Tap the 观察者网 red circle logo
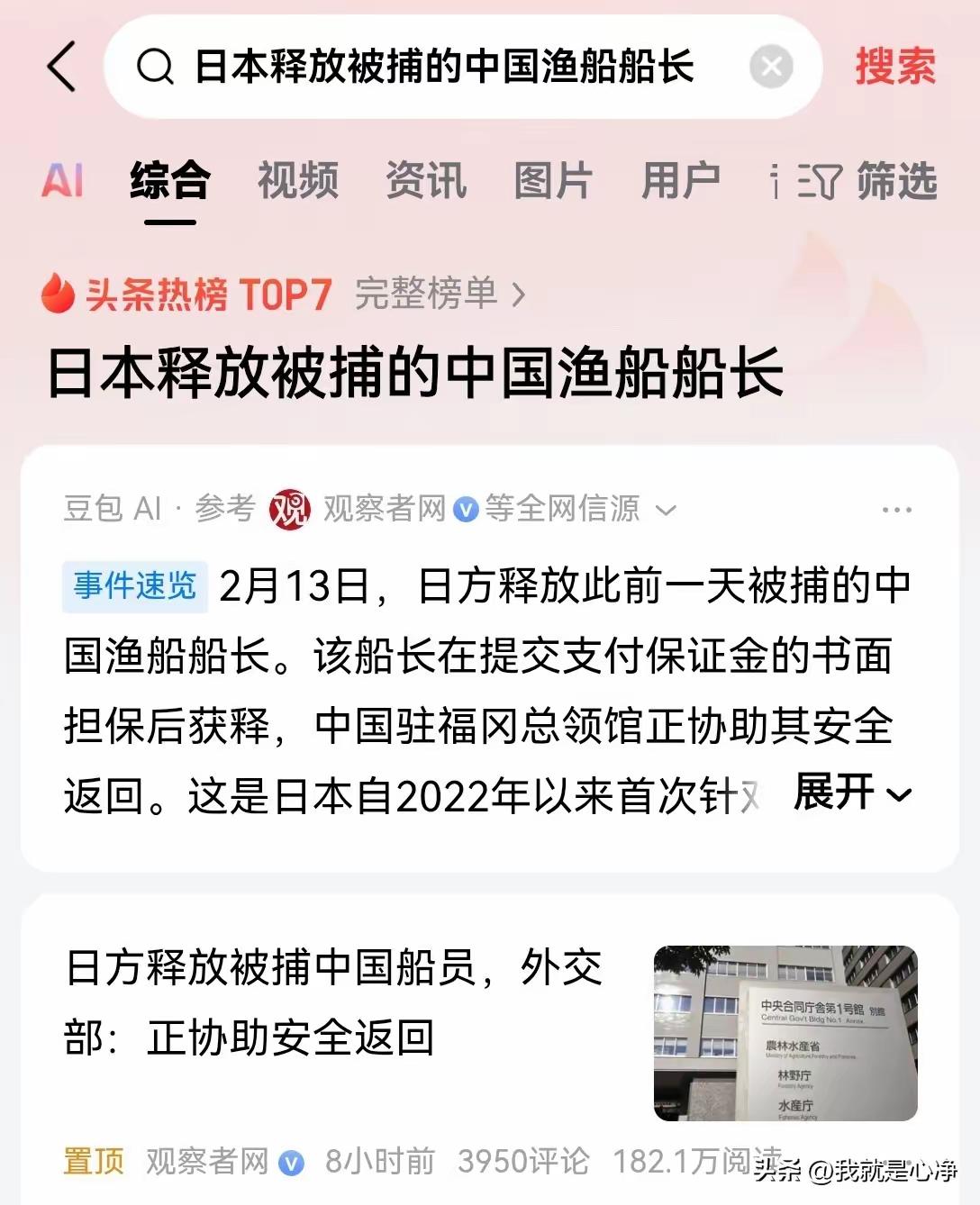The height and width of the screenshot is (1205, 980). click(290, 509)
